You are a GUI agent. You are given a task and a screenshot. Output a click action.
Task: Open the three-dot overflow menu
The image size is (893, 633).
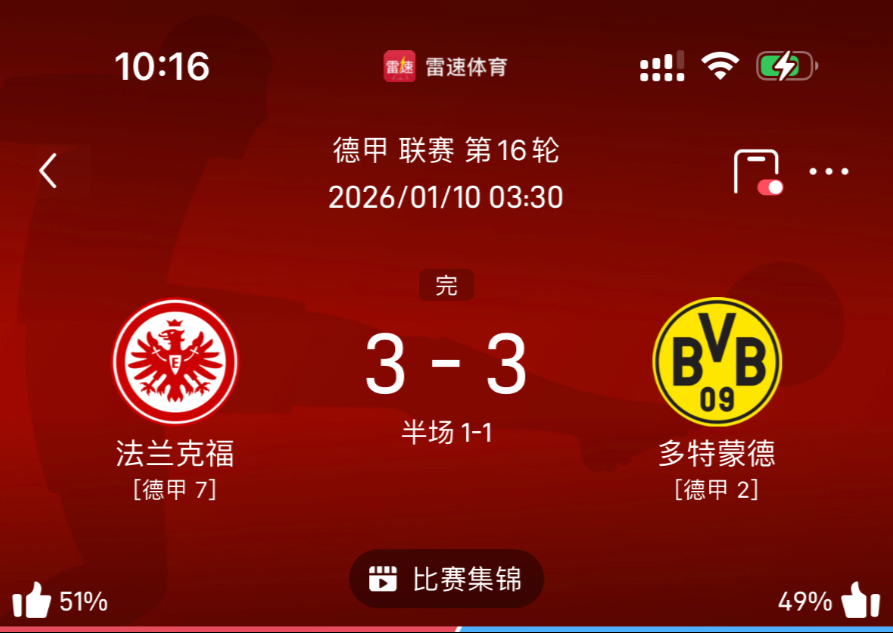click(828, 171)
